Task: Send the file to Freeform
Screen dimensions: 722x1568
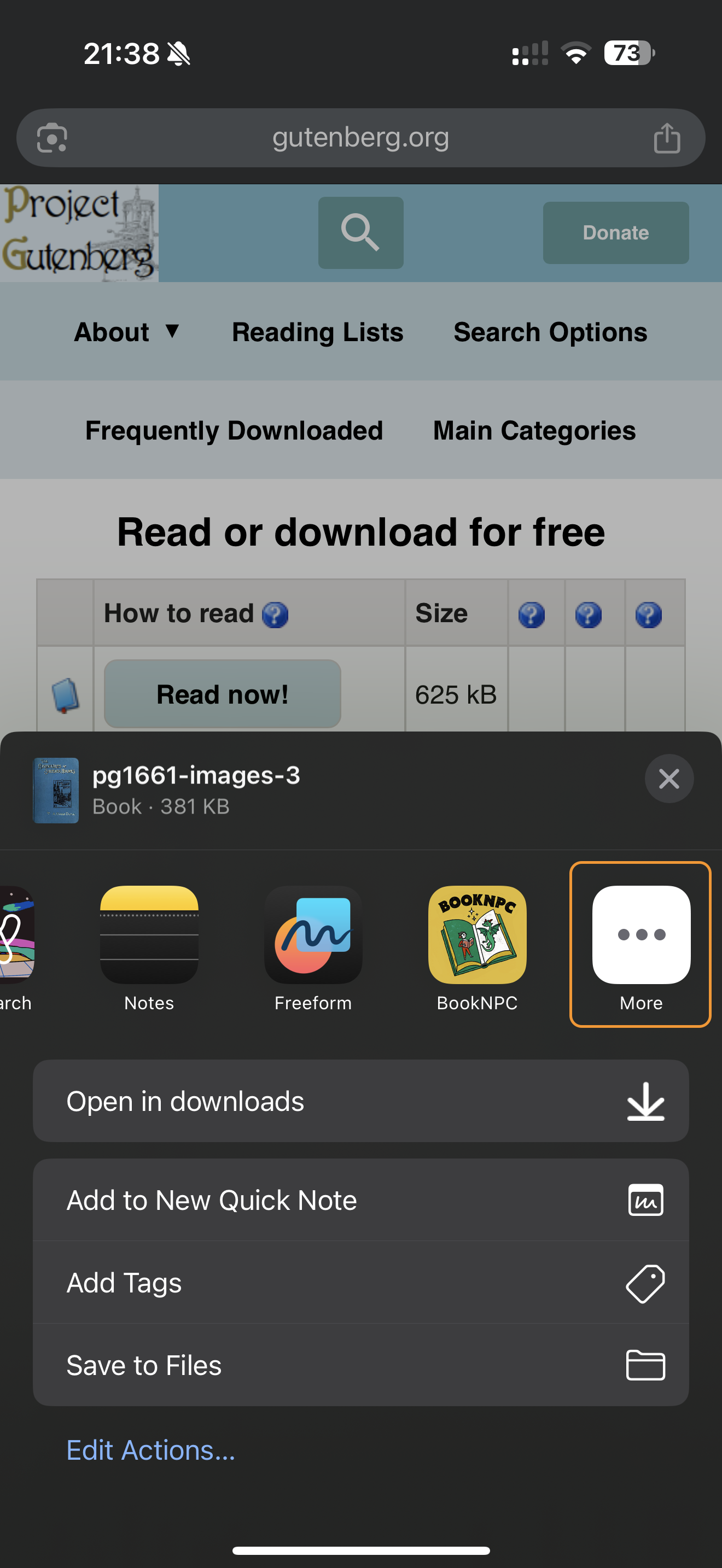Action: click(x=313, y=947)
